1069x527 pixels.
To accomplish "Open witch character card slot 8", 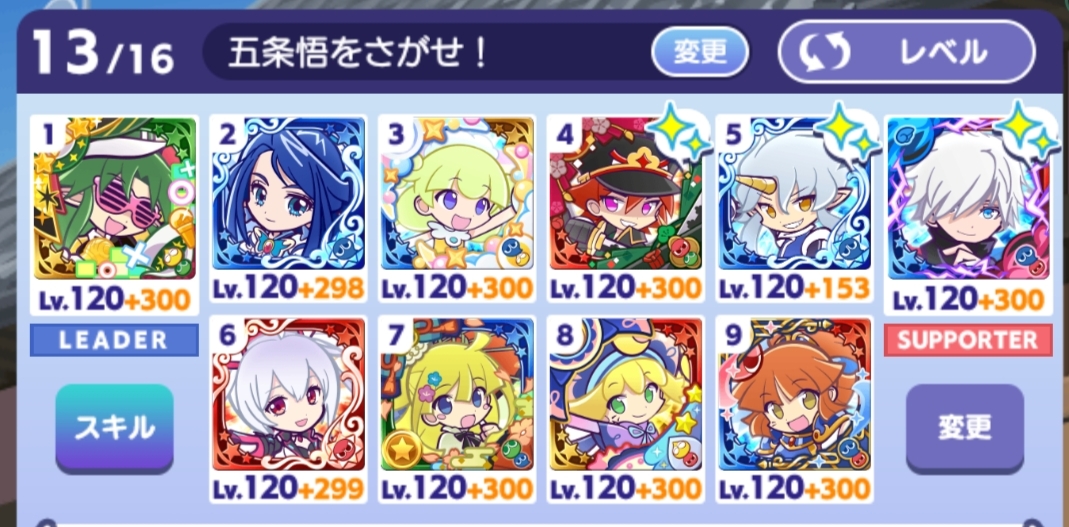I will (626, 397).
